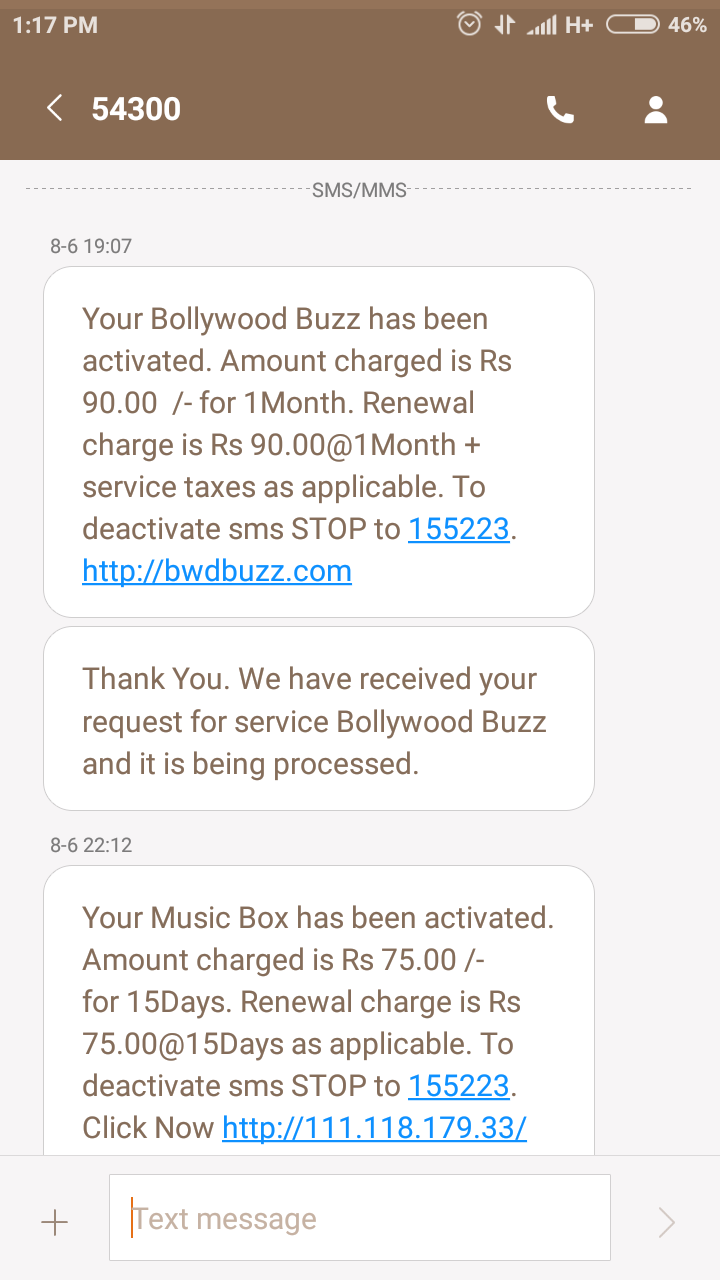Open the 155223 link in Music Box message

[x=459, y=1086]
